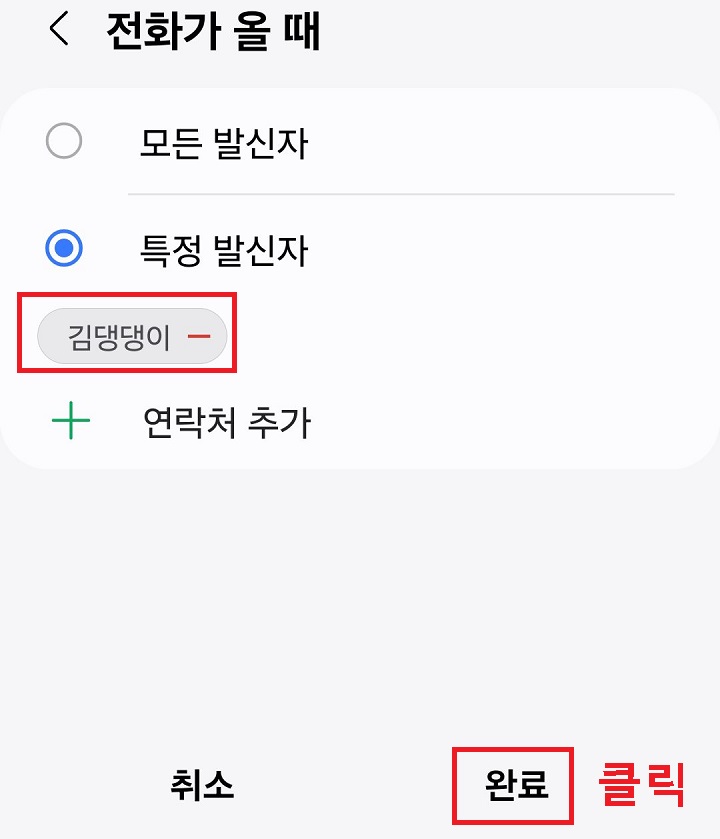The image size is (720, 839).
Task: Delete the contact chip's minus mark
Action: pos(199,336)
